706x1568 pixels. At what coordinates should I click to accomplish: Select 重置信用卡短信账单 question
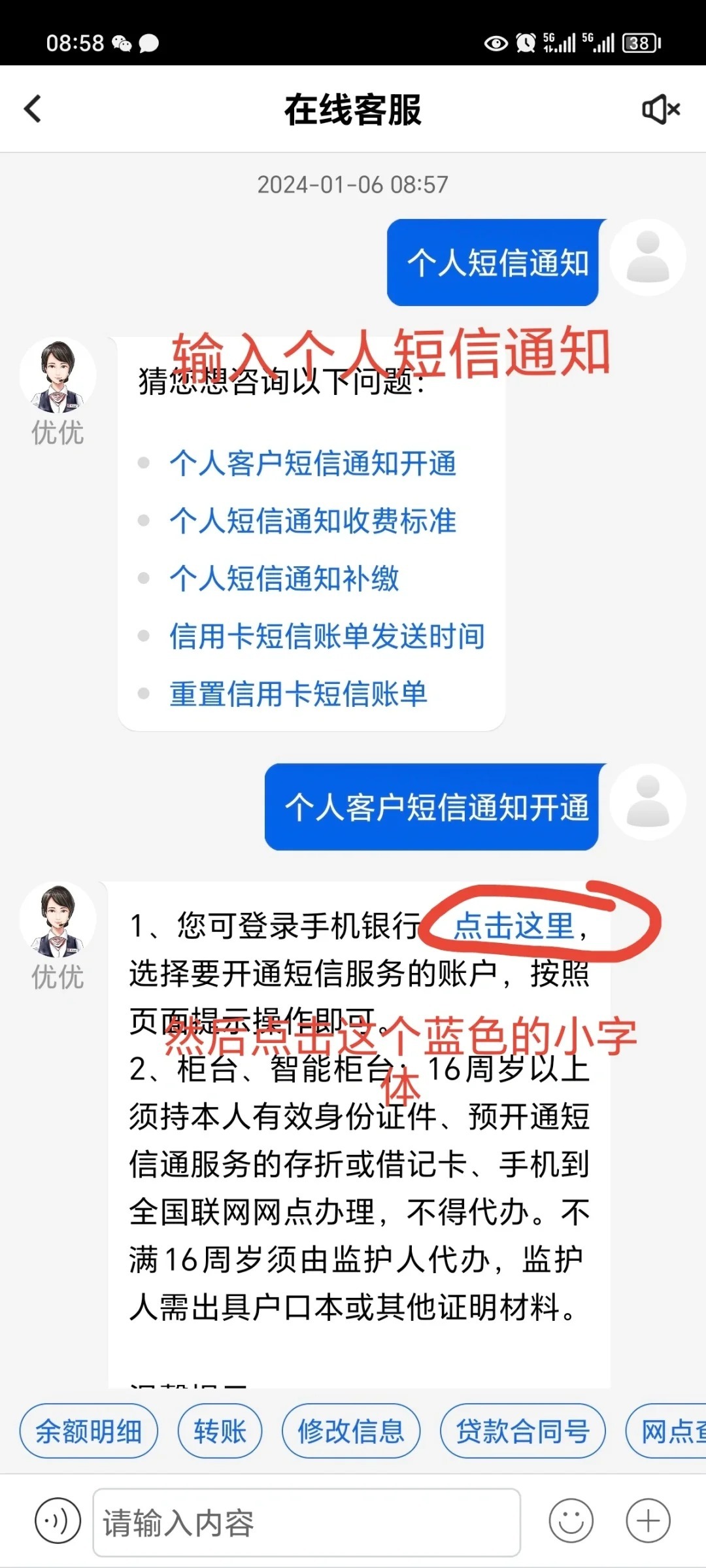(298, 694)
